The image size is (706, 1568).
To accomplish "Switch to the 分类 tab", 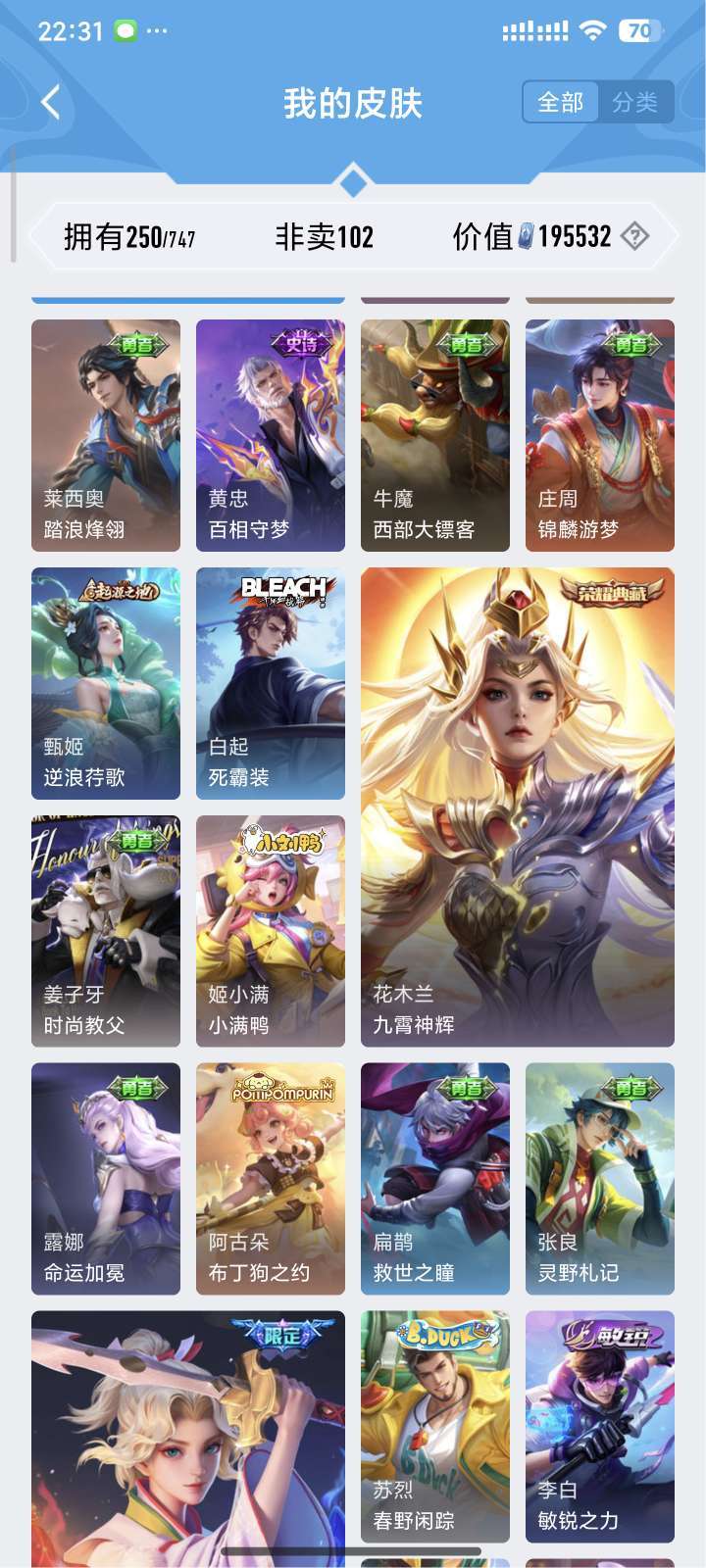I will click(x=634, y=102).
